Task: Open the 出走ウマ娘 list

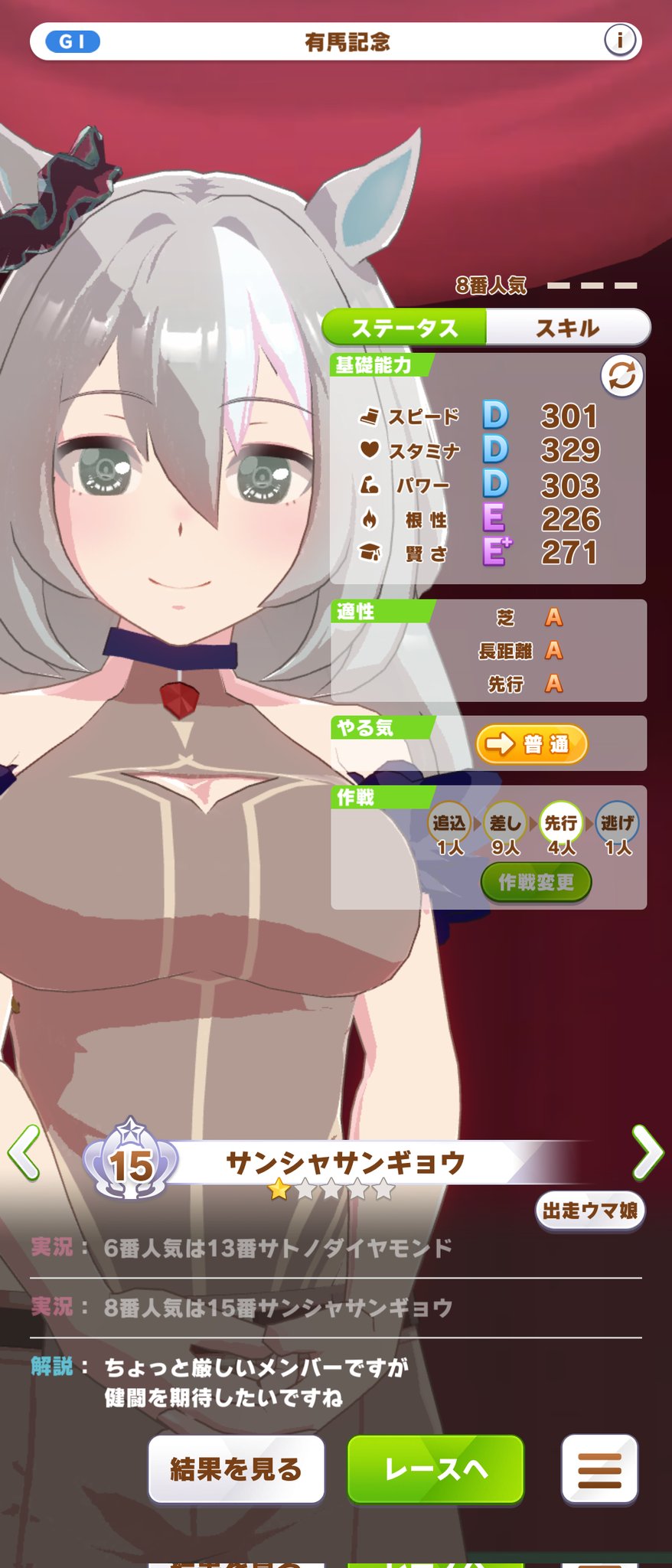Action: coord(589,1210)
